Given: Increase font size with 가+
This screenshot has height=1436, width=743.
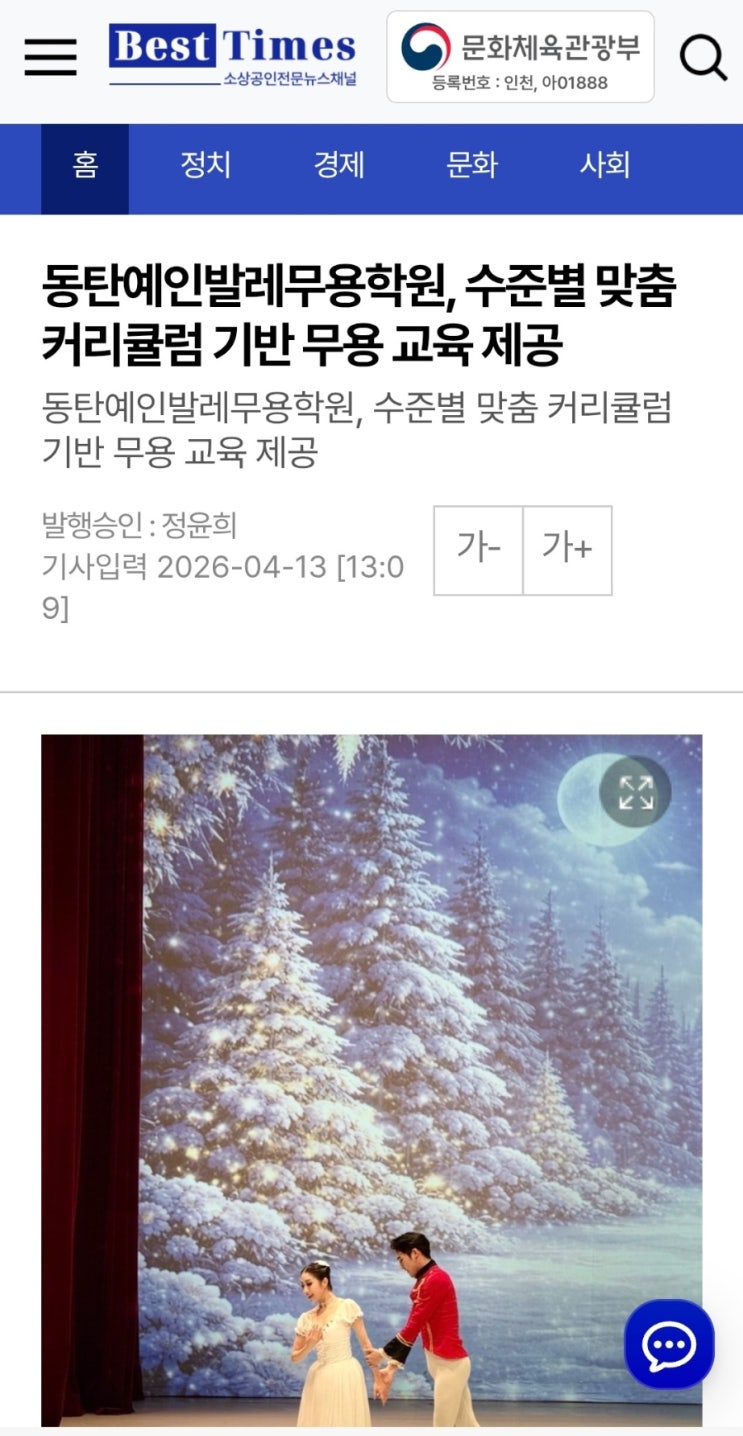Looking at the screenshot, I should (567, 550).
